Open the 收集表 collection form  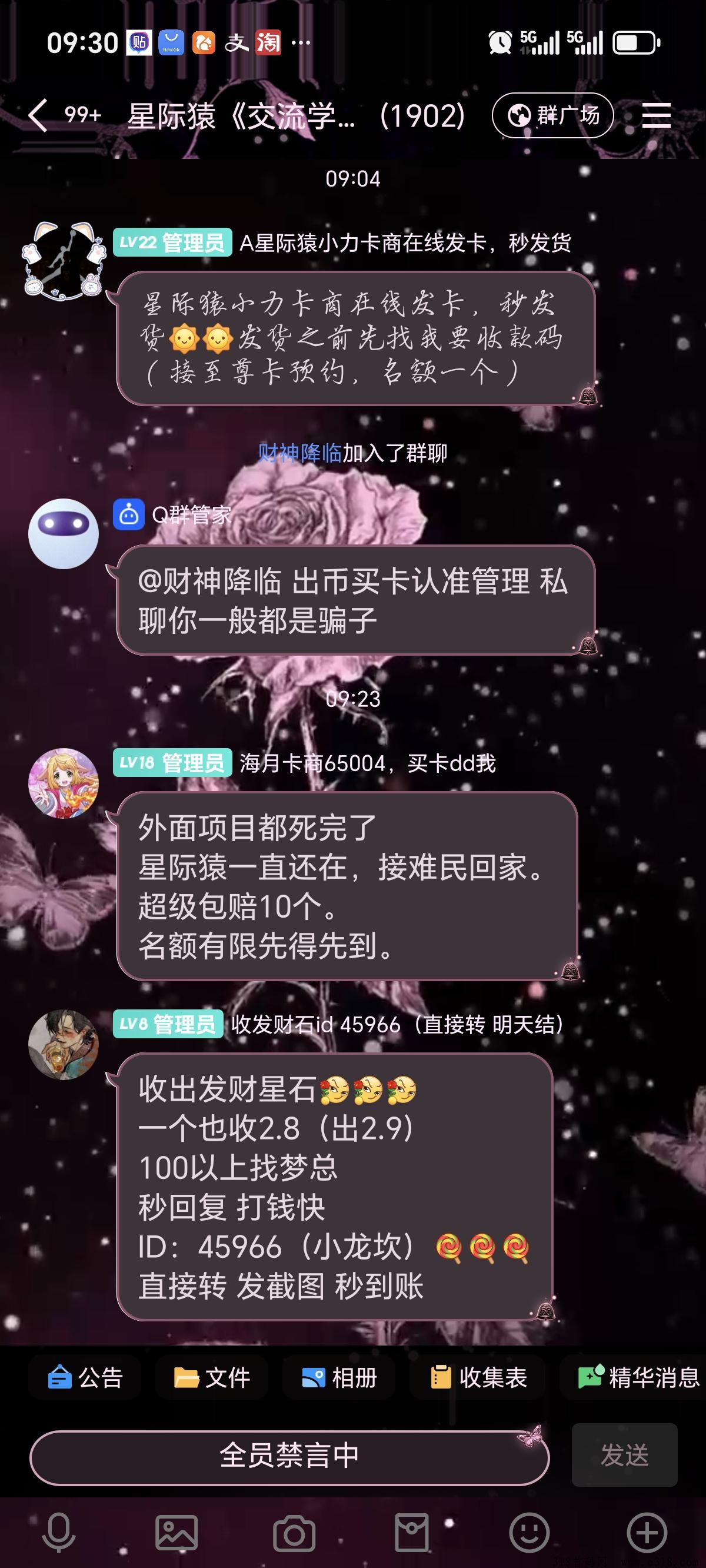point(478,1377)
